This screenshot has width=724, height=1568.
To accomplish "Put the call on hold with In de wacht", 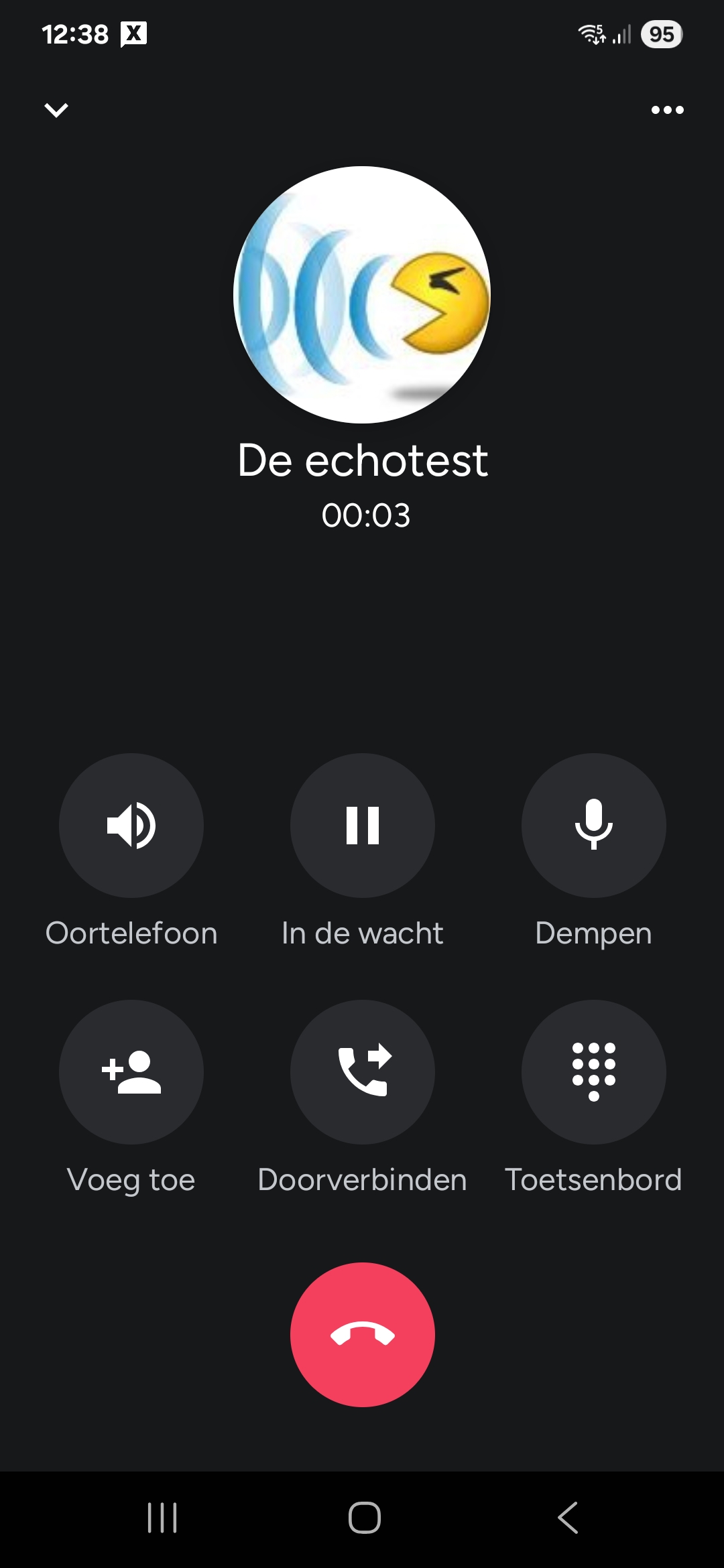I will coord(363,826).
